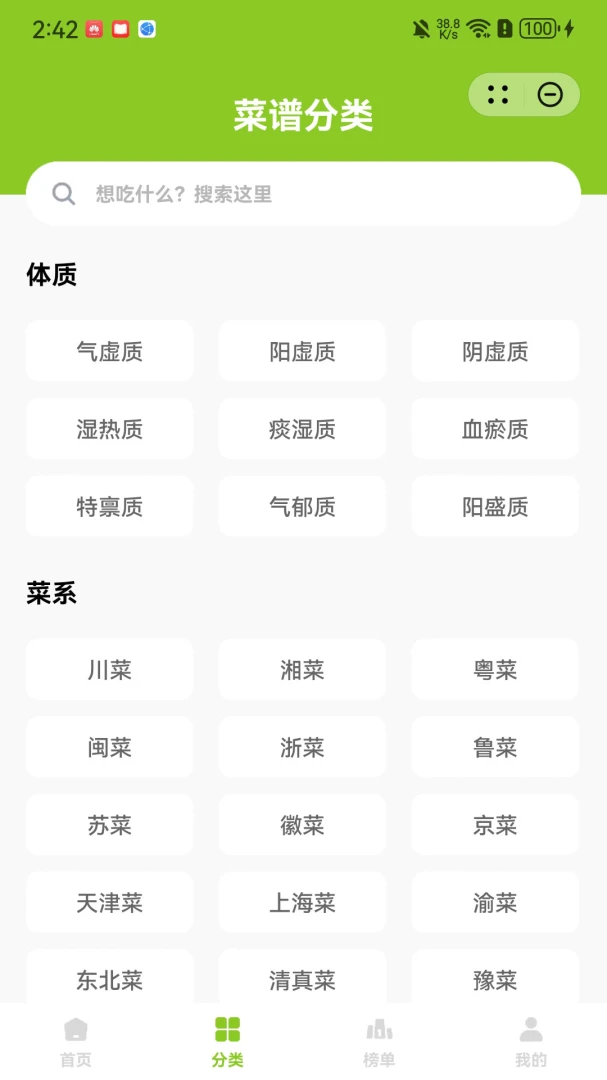Open the 湿热质 category
607x1080 pixels.
click(x=110, y=429)
